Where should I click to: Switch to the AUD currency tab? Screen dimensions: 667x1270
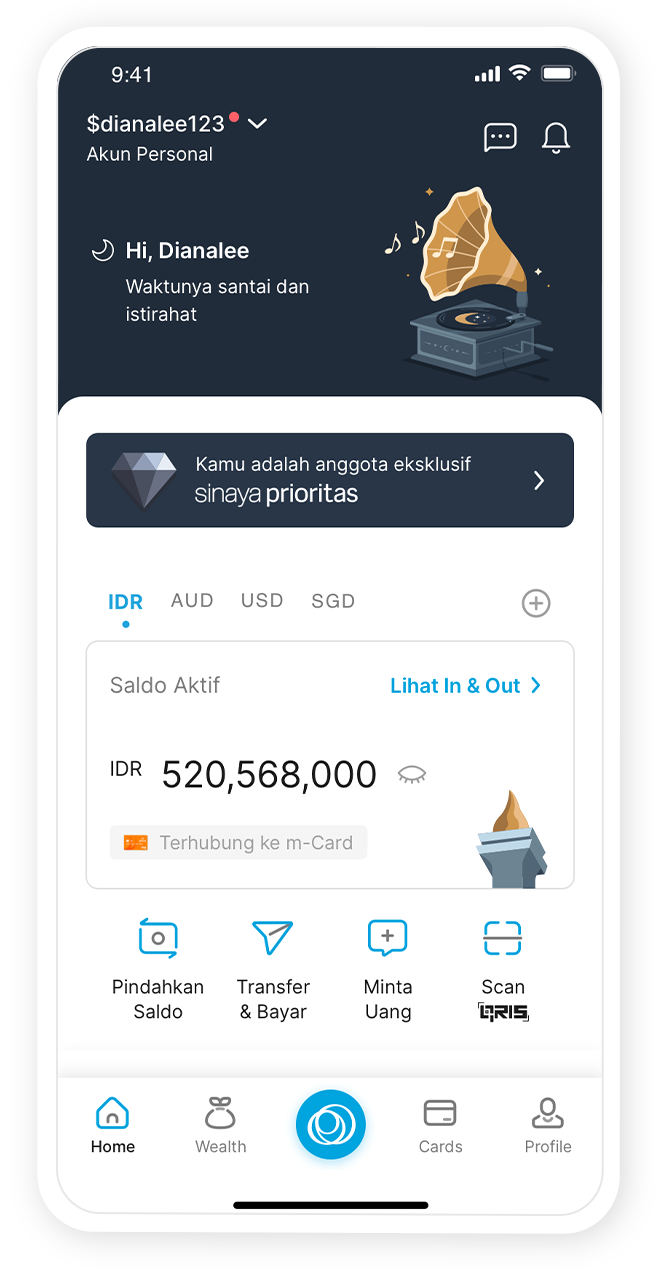coord(192,601)
